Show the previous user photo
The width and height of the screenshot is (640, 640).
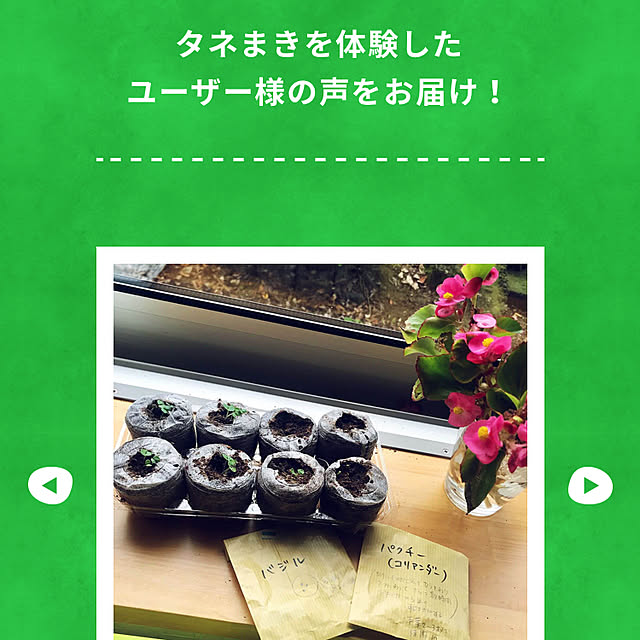(50, 486)
